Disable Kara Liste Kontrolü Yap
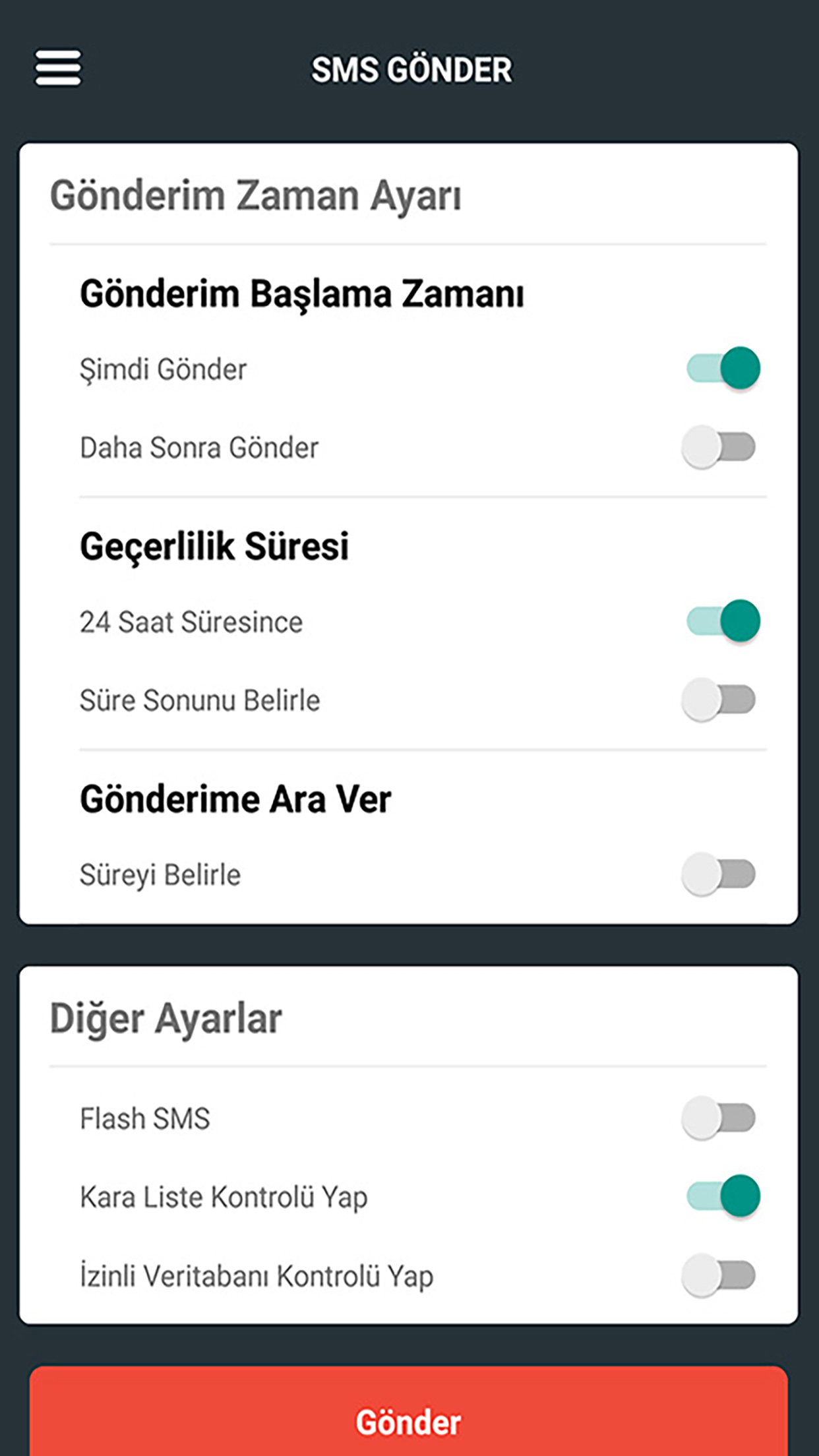The height and width of the screenshot is (1456, 819). click(x=723, y=1197)
